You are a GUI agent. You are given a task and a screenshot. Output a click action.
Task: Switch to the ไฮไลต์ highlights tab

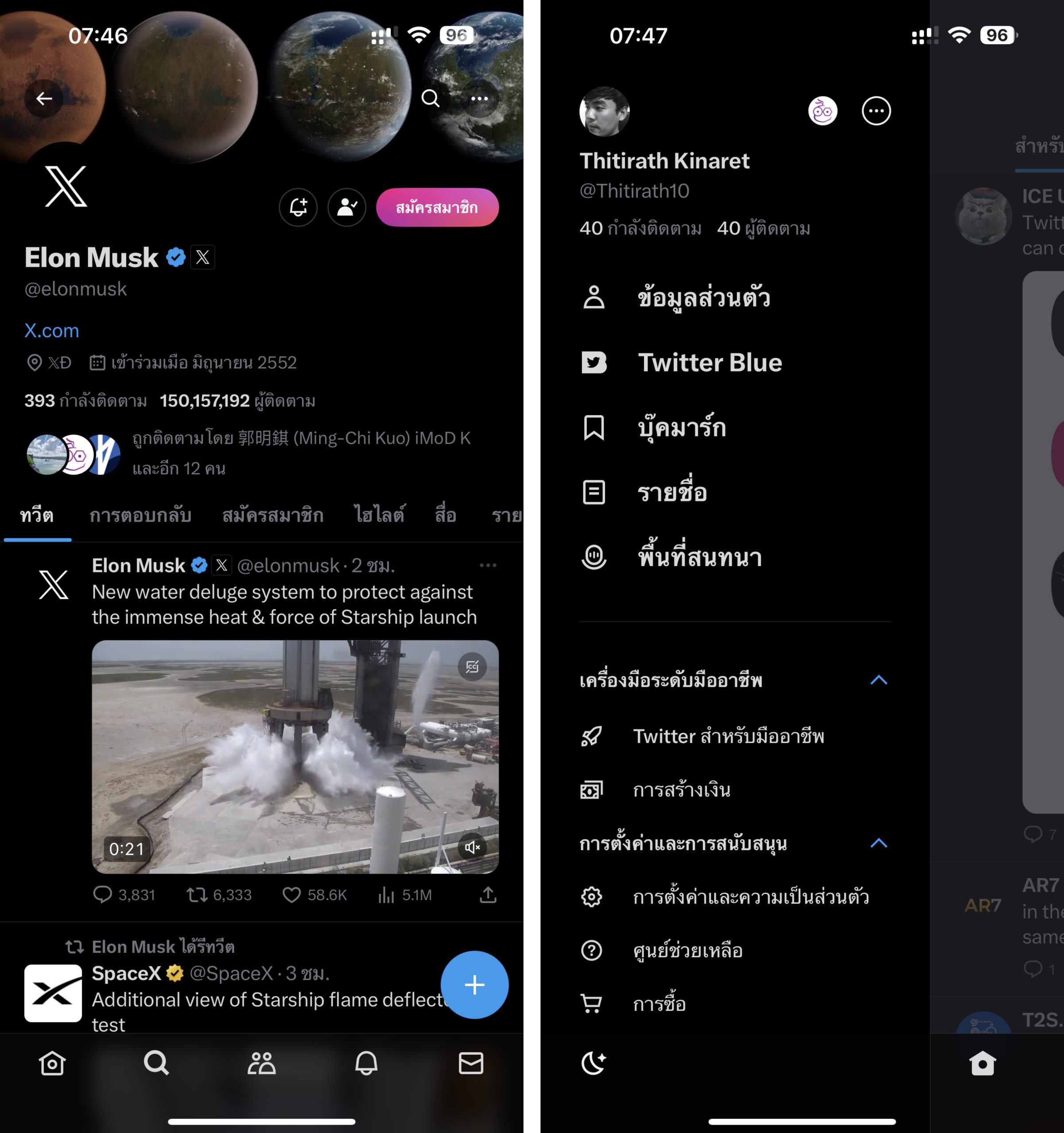click(379, 515)
